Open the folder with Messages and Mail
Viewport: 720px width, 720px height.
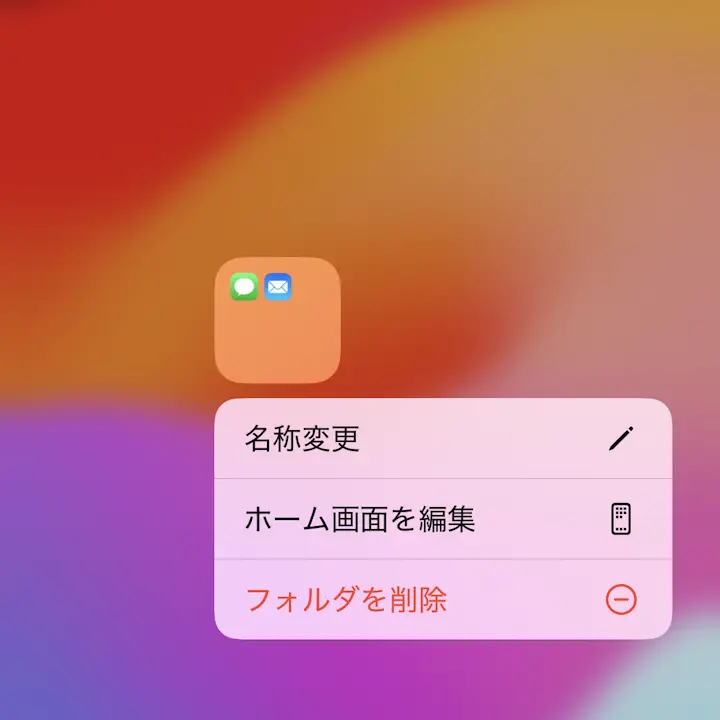click(278, 320)
